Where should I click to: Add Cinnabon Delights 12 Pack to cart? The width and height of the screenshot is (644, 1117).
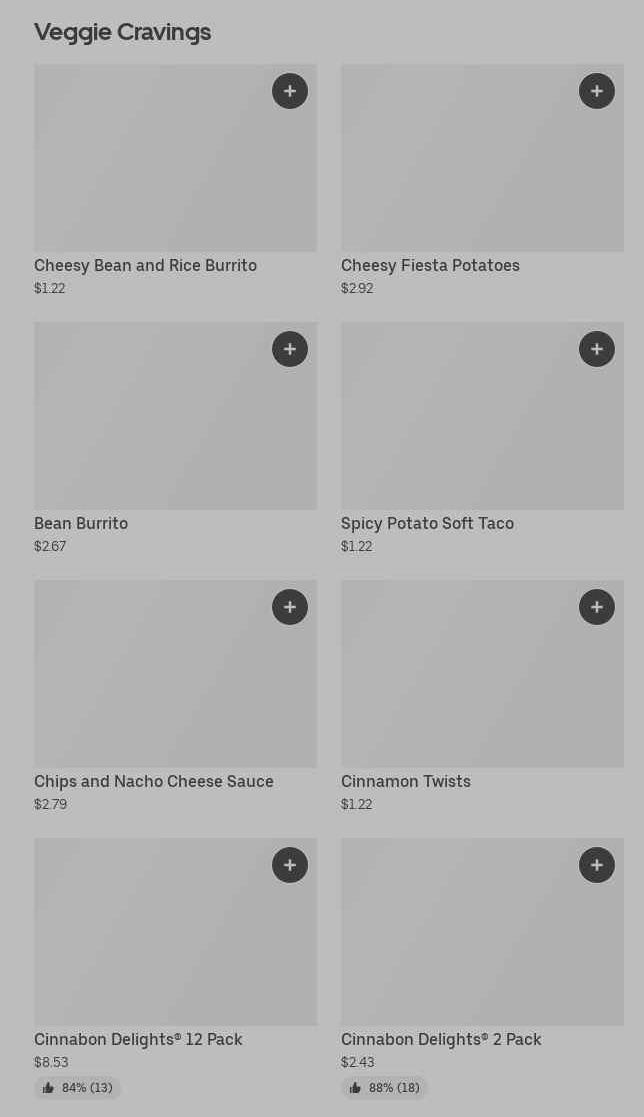click(290, 865)
